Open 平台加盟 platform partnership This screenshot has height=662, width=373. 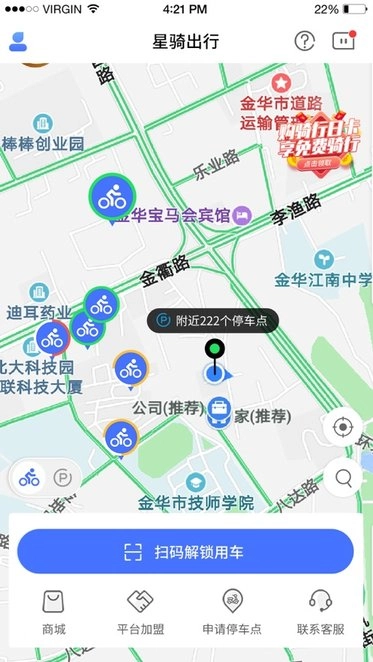(140, 613)
